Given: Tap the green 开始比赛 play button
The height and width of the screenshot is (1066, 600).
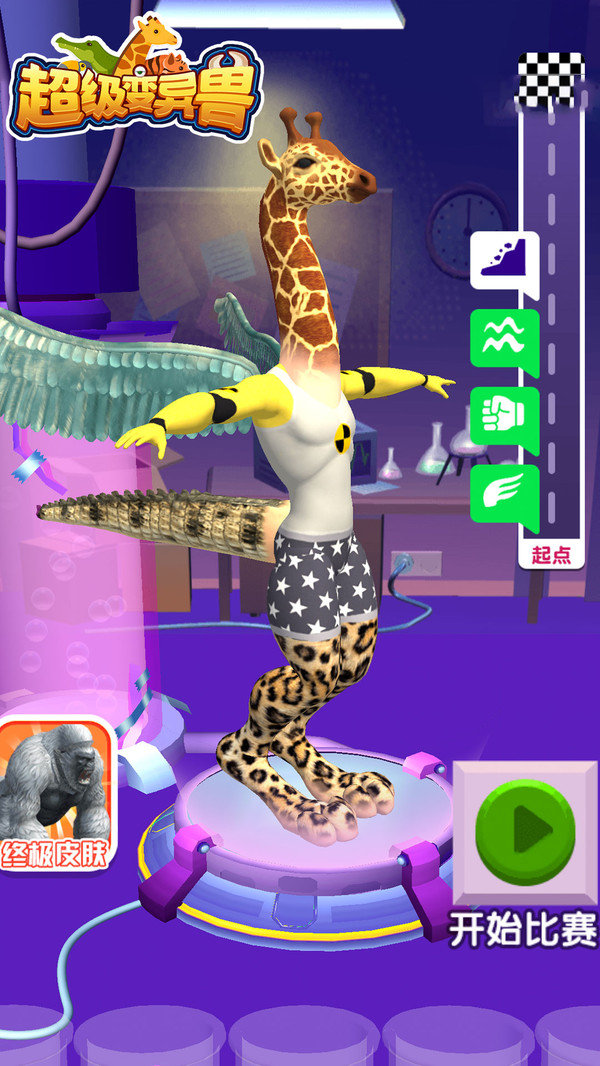Looking at the screenshot, I should 525,832.
